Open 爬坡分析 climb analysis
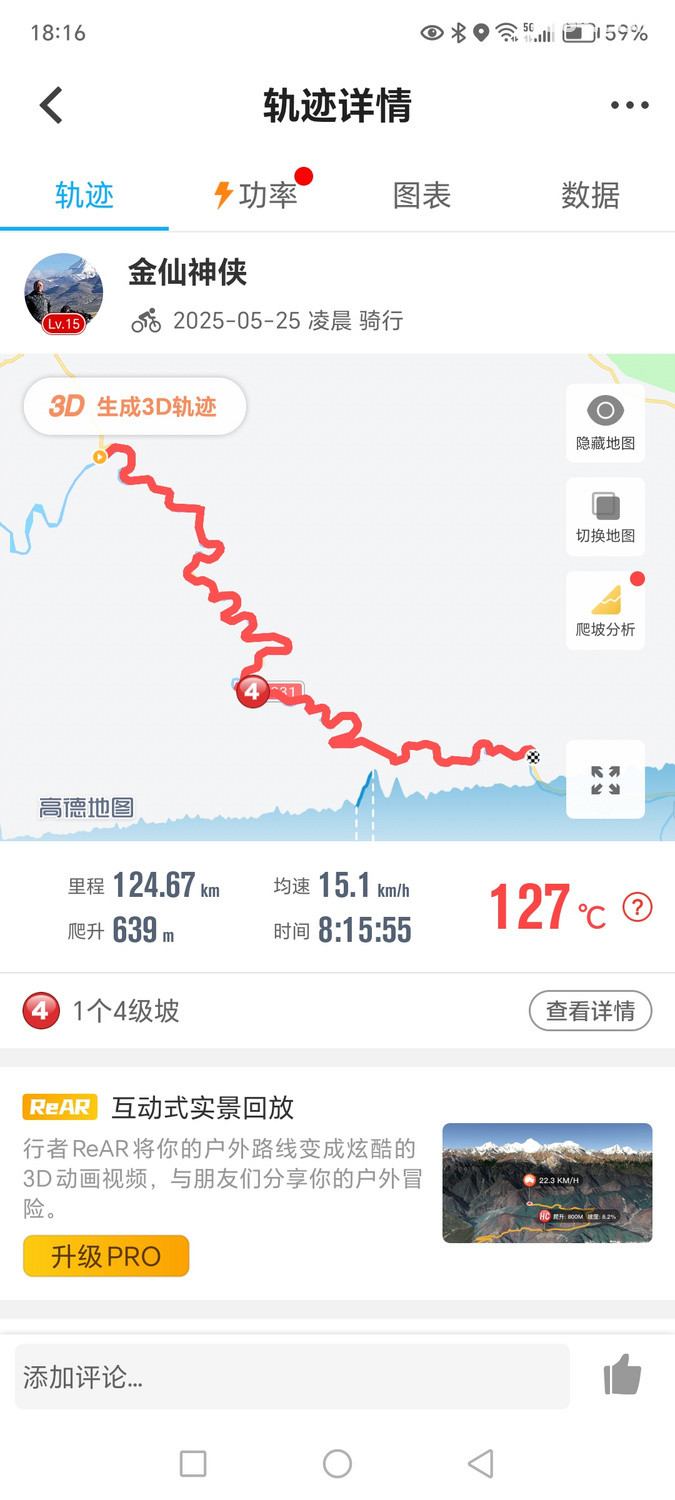Image resolution: width=675 pixels, height=1500 pixels. pos(605,610)
